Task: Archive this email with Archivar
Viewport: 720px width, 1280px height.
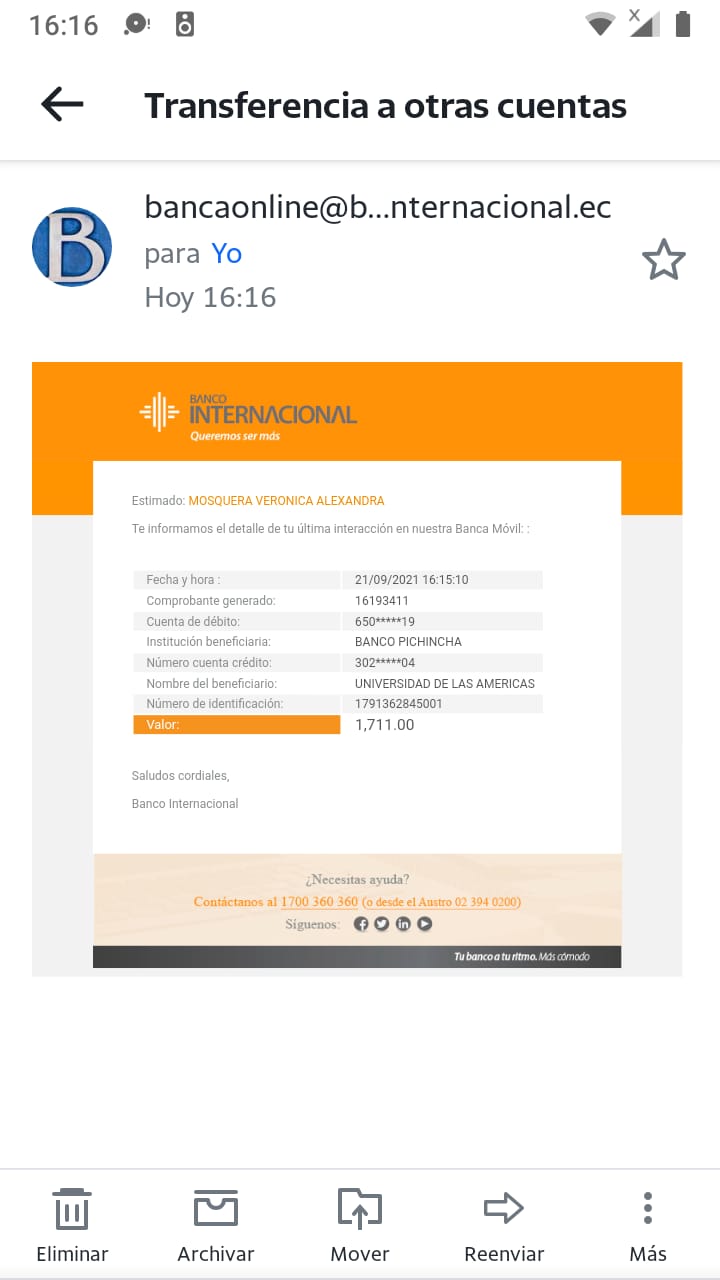Action: 215,1224
